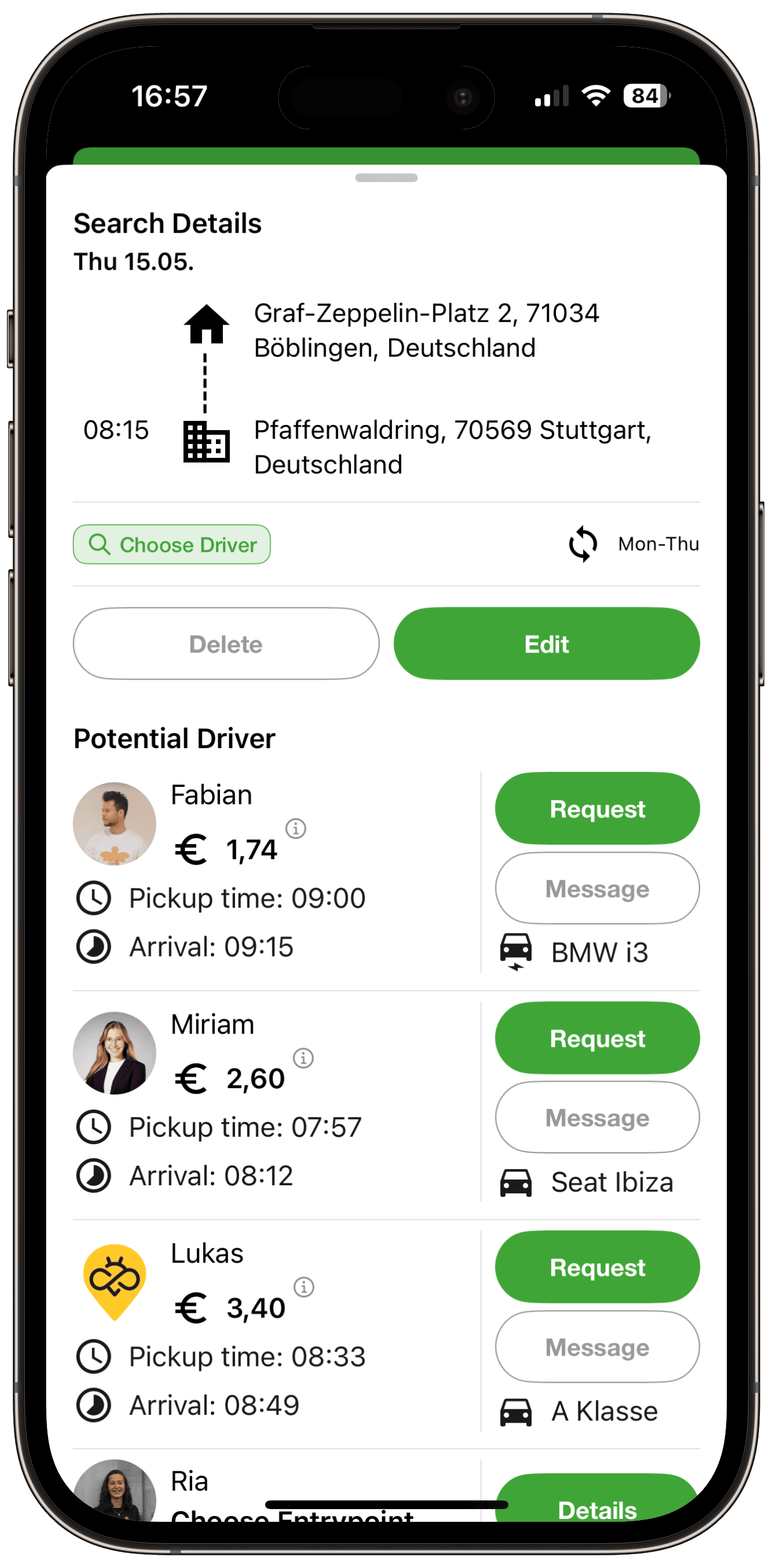Request a ride from Fabian
The image size is (773, 1568).
point(596,808)
